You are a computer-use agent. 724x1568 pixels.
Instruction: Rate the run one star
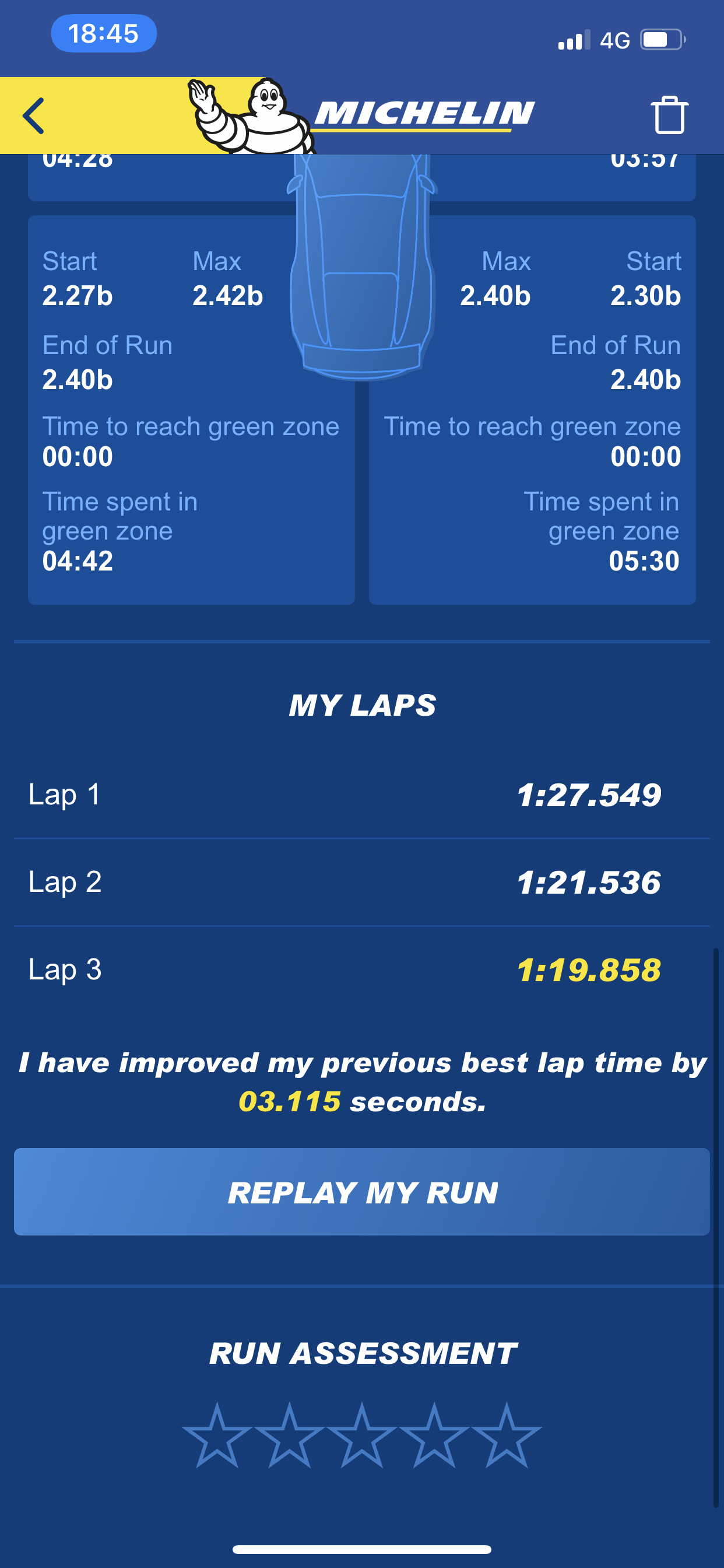click(217, 1437)
